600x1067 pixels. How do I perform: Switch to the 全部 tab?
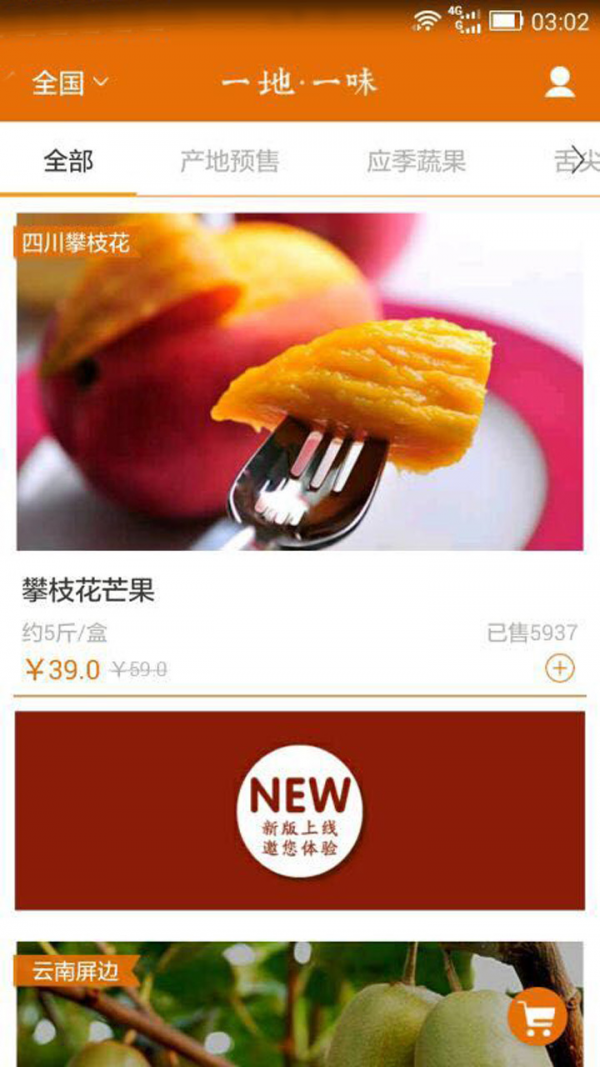coord(68,161)
